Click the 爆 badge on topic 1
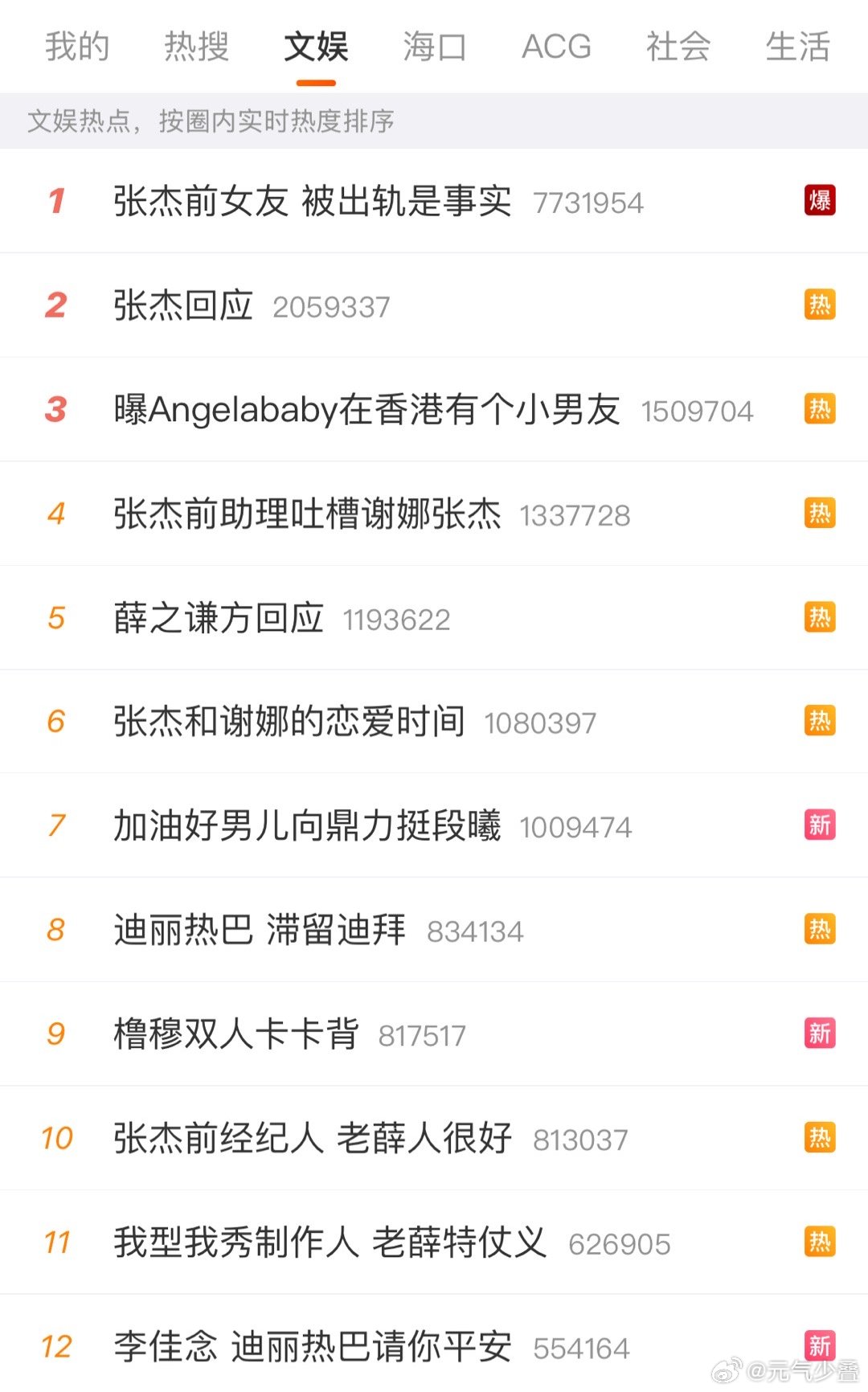Screen dimensions: 868x1392 pos(819,202)
